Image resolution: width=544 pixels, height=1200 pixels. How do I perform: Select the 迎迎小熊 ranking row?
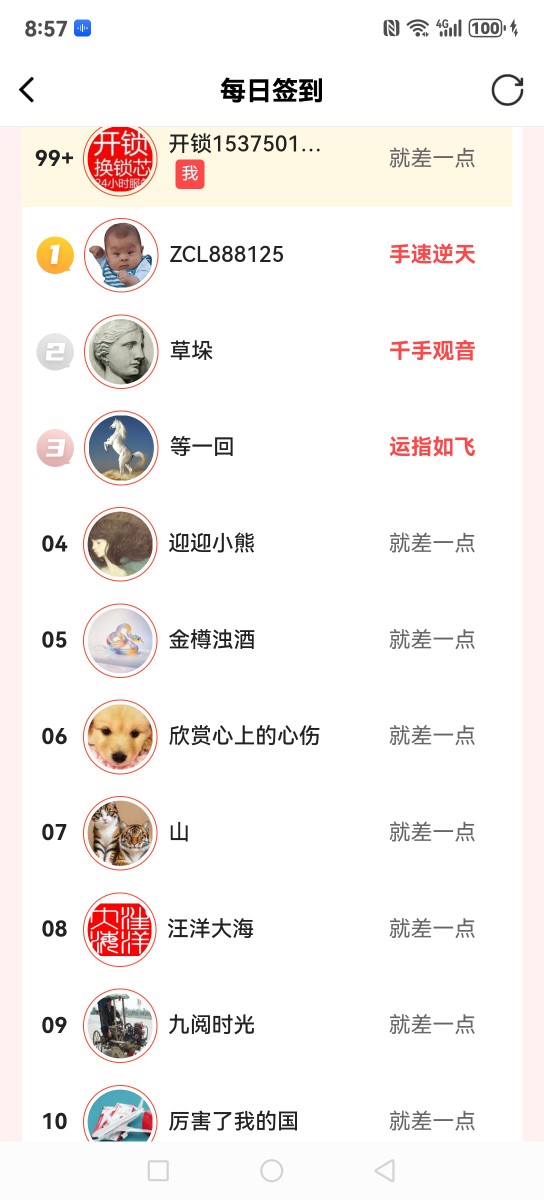(267, 543)
